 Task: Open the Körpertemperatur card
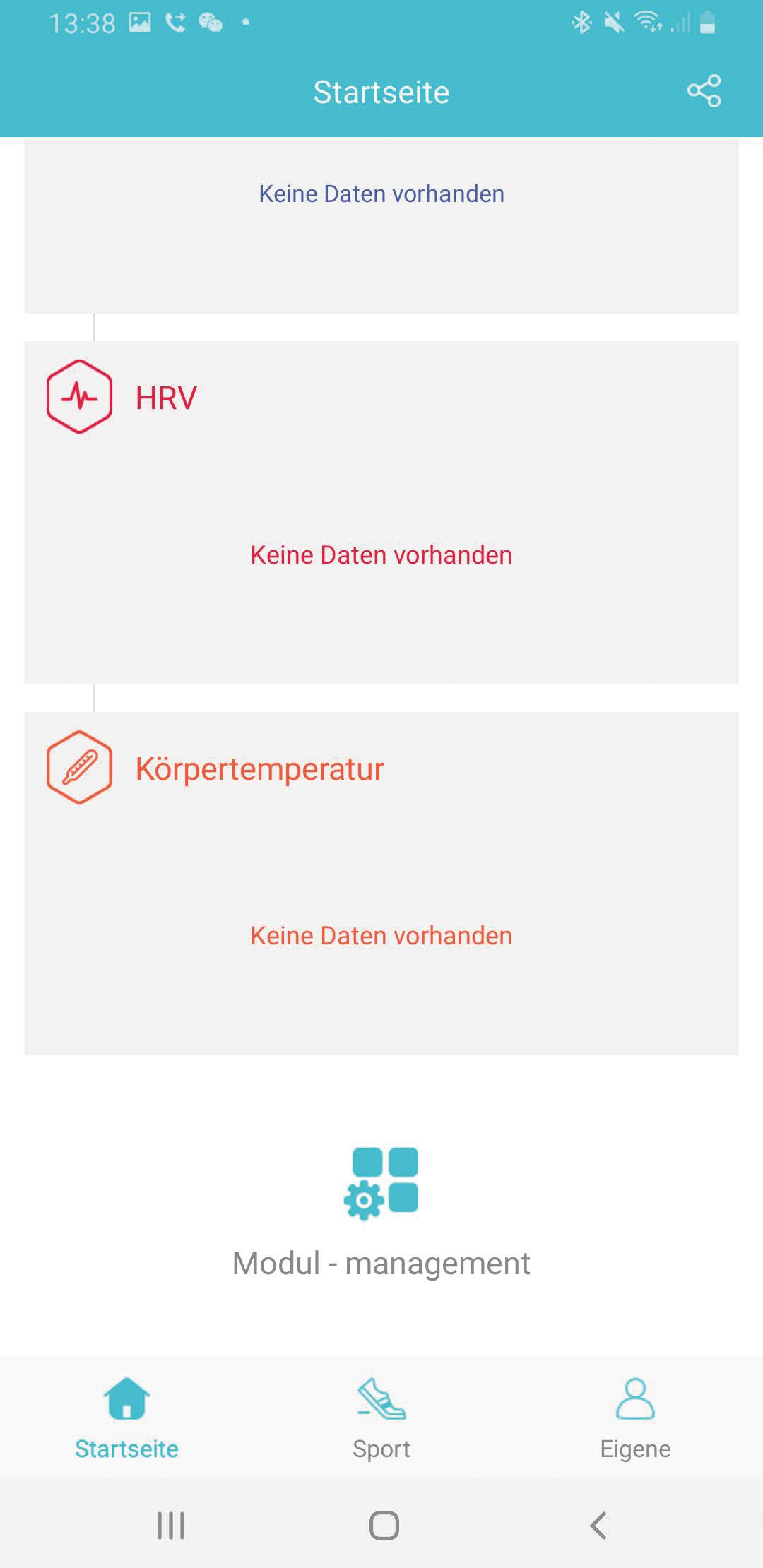(381, 883)
